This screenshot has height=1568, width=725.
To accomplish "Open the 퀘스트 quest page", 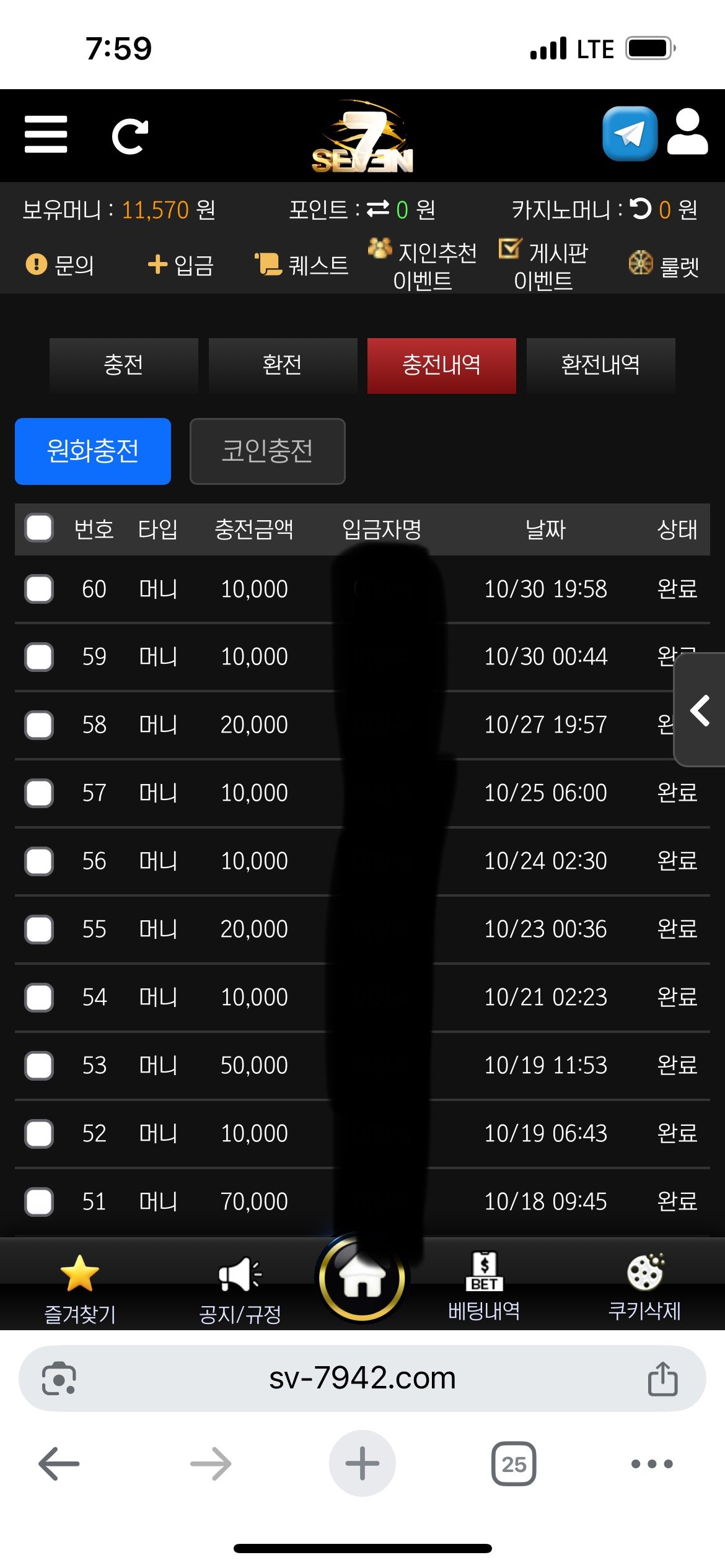I will click(302, 266).
